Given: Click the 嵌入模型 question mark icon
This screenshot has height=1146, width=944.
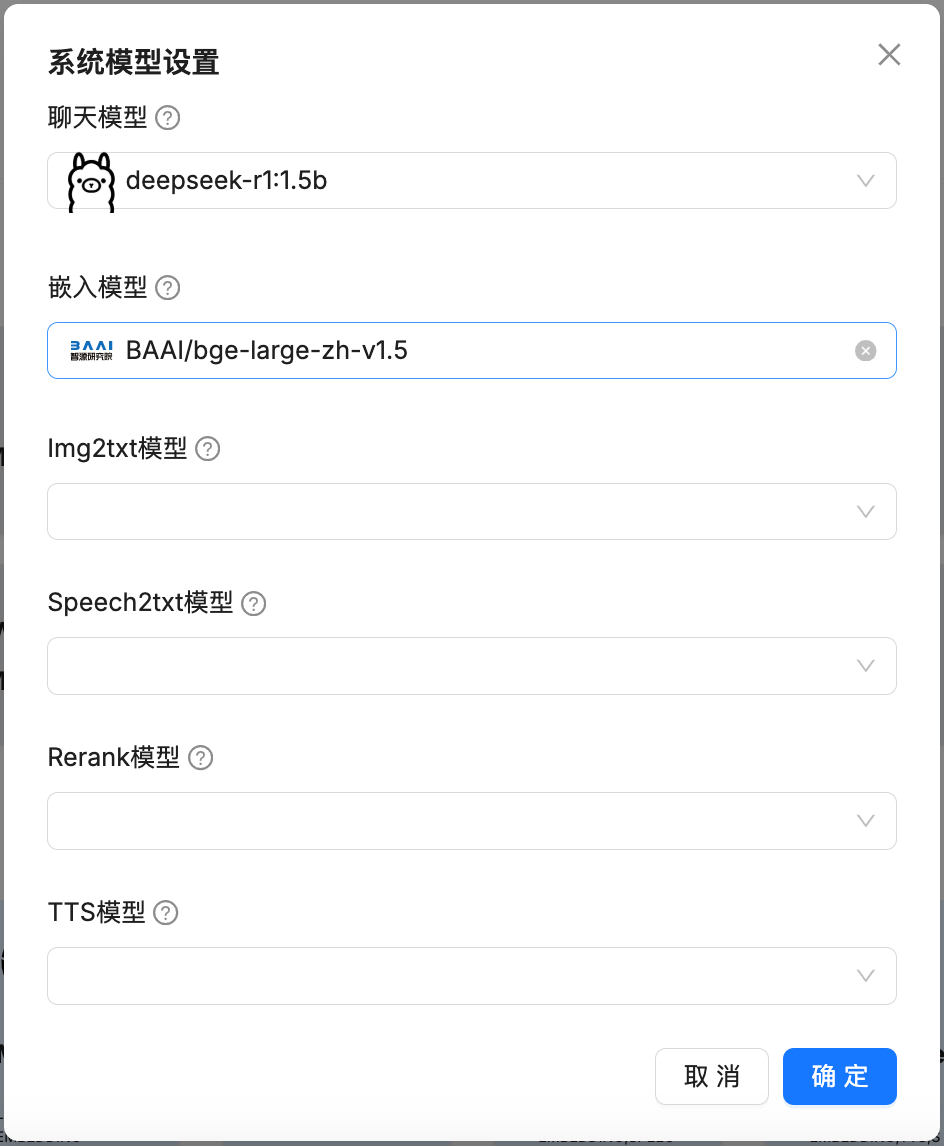Looking at the screenshot, I should (x=167, y=288).
